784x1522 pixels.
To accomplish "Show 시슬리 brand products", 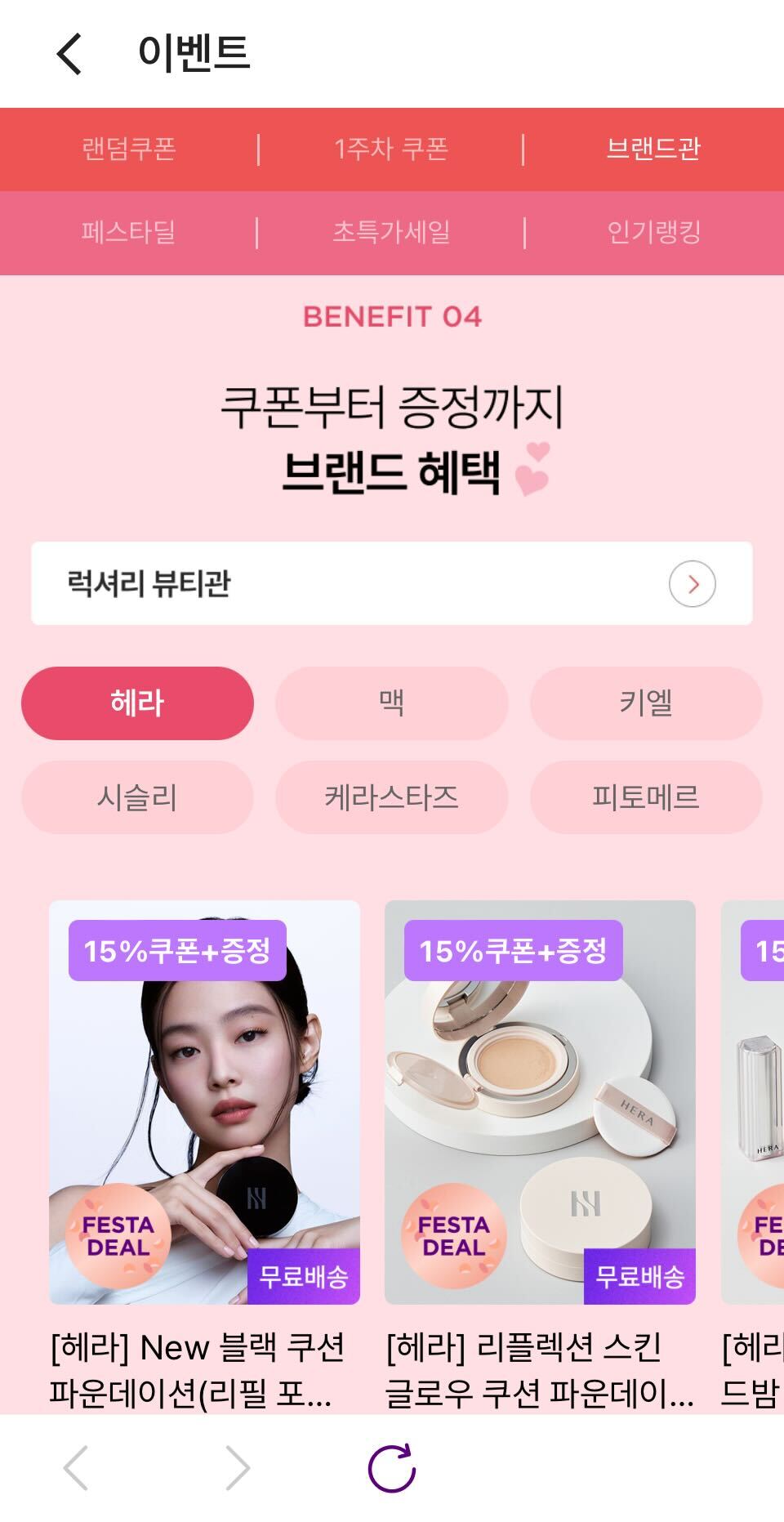I will point(137,797).
